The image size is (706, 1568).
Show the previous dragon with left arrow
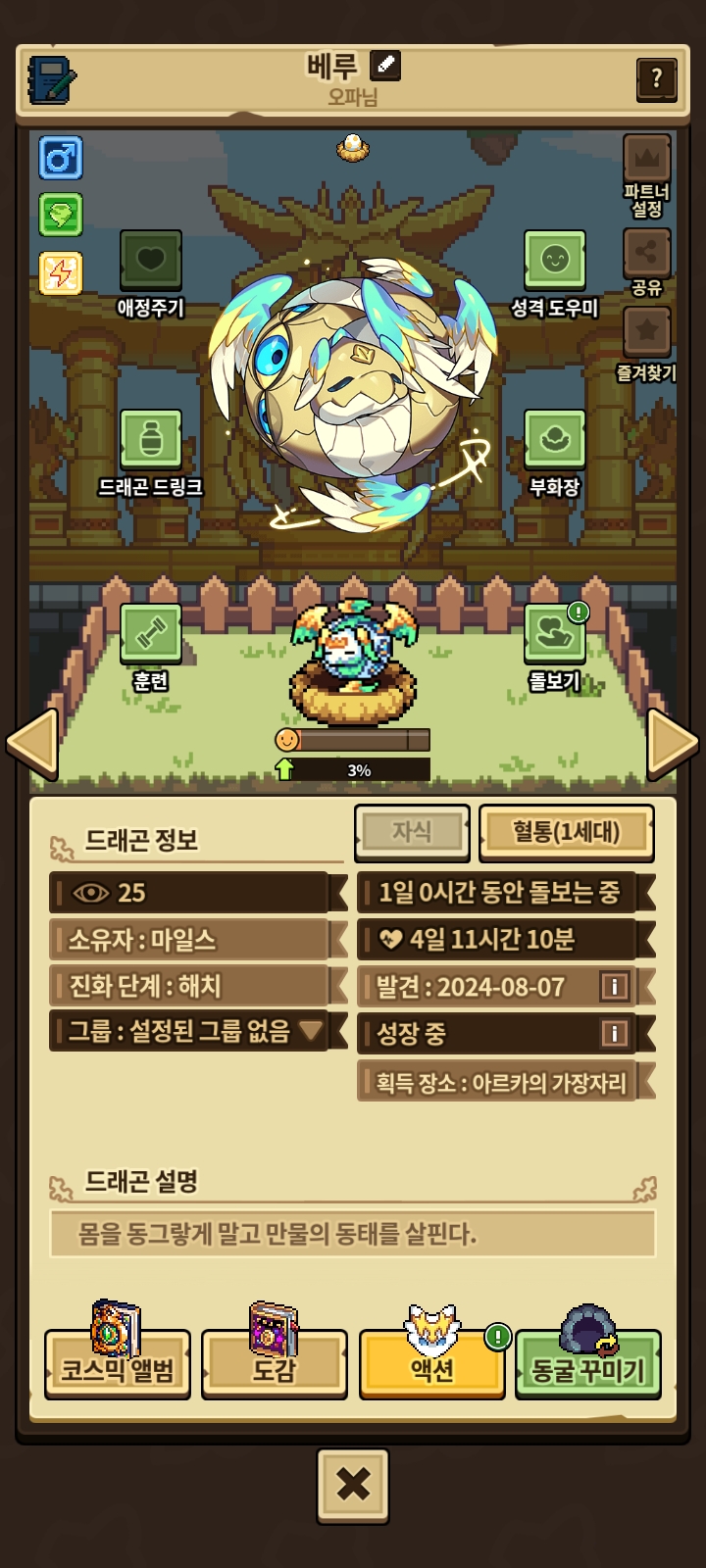(x=33, y=743)
